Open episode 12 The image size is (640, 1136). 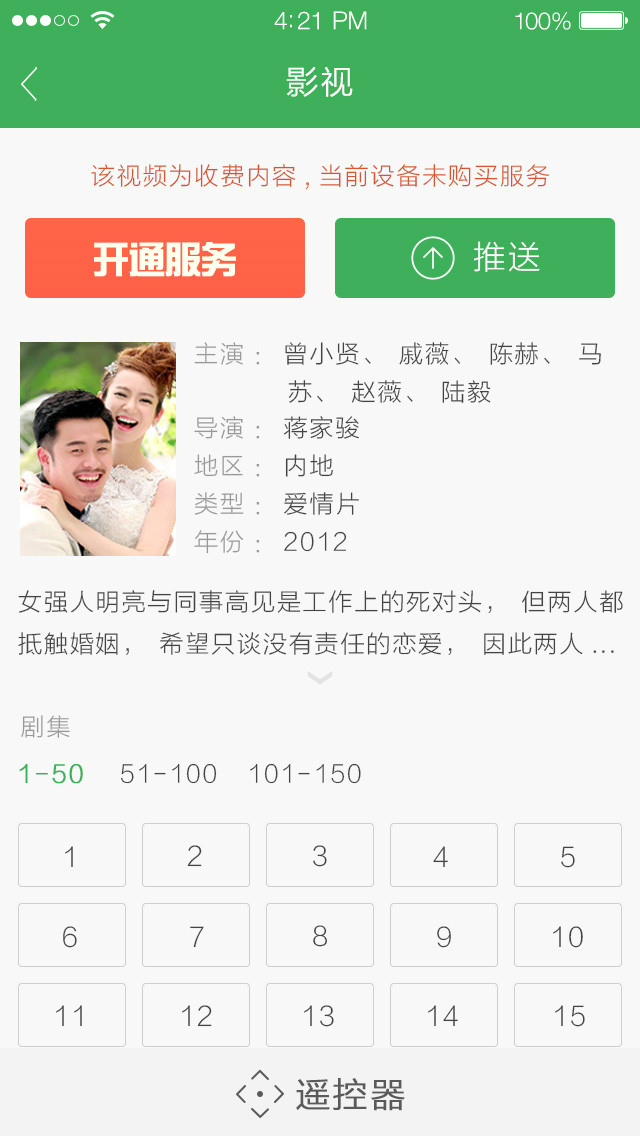click(196, 1015)
